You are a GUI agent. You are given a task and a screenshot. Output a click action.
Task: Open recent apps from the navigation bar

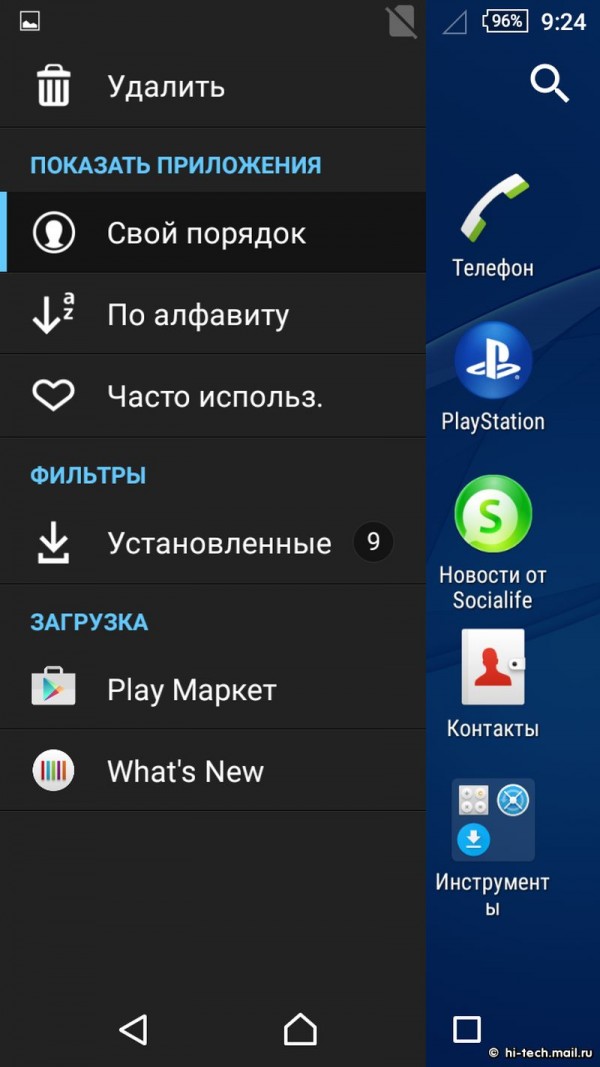click(x=467, y=1030)
